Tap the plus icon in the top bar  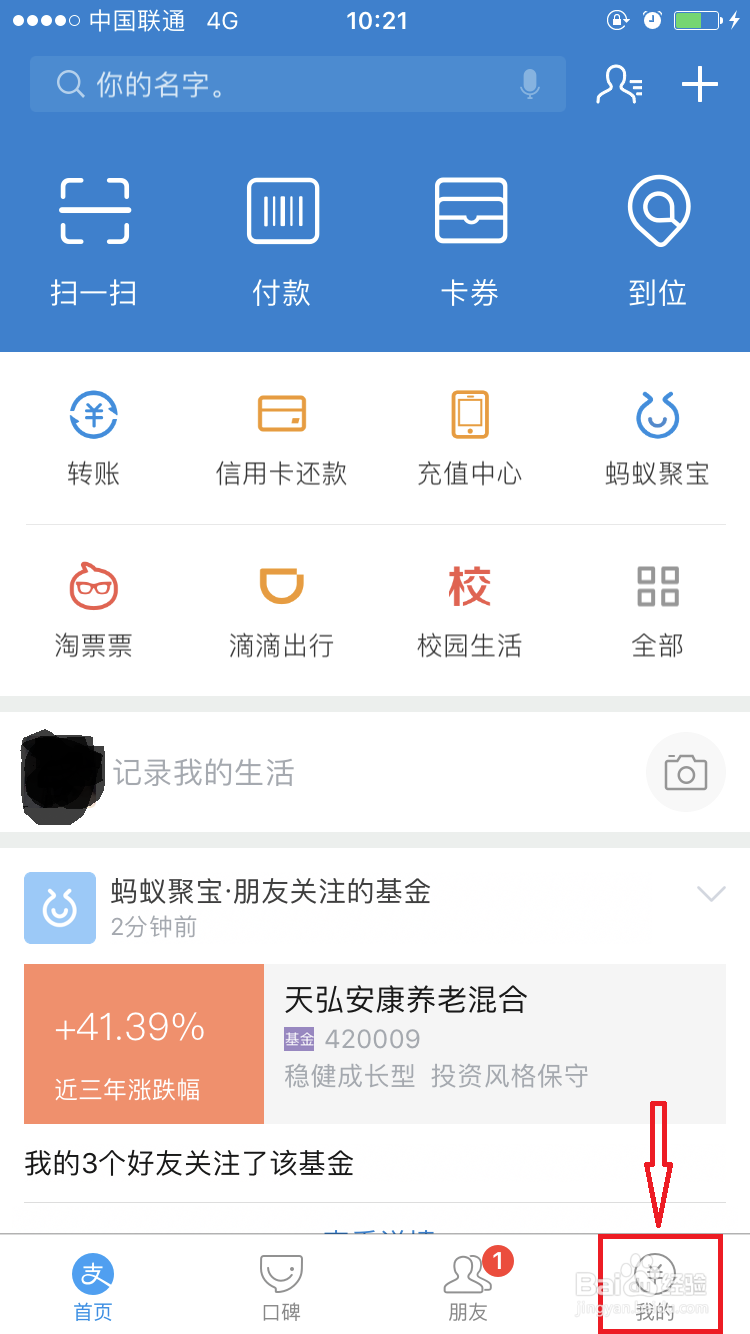[x=700, y=85]
